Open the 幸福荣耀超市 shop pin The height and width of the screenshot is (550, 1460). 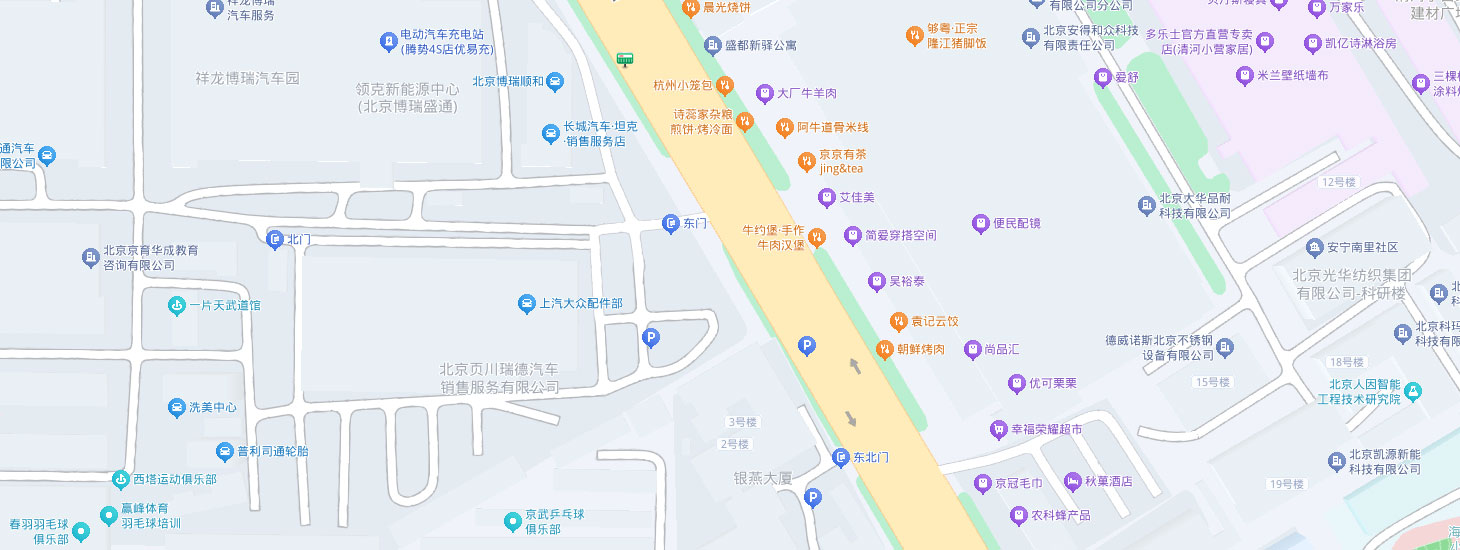click(997, 429)
